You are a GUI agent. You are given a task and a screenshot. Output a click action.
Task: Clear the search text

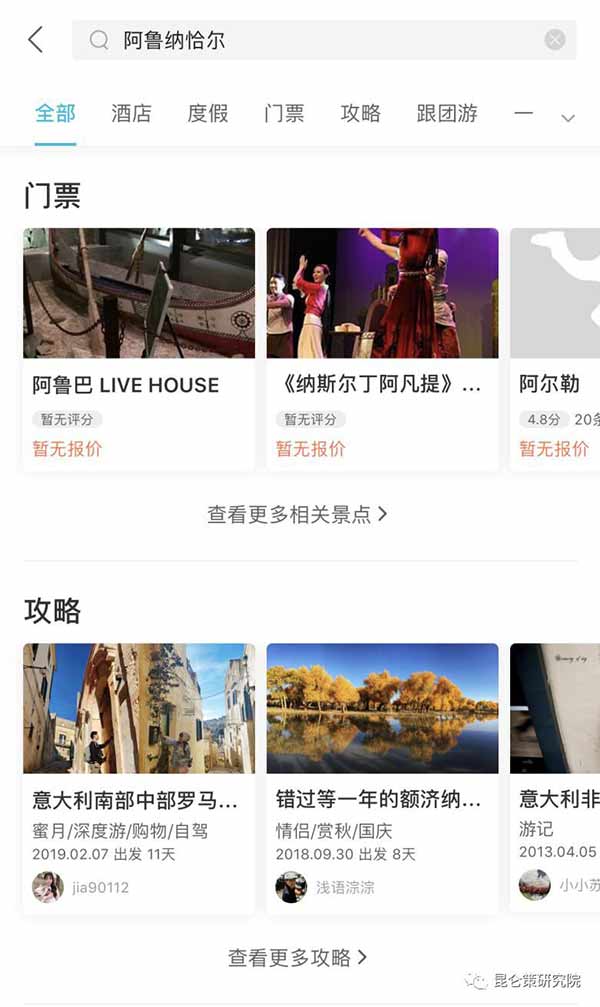(554, 40)
